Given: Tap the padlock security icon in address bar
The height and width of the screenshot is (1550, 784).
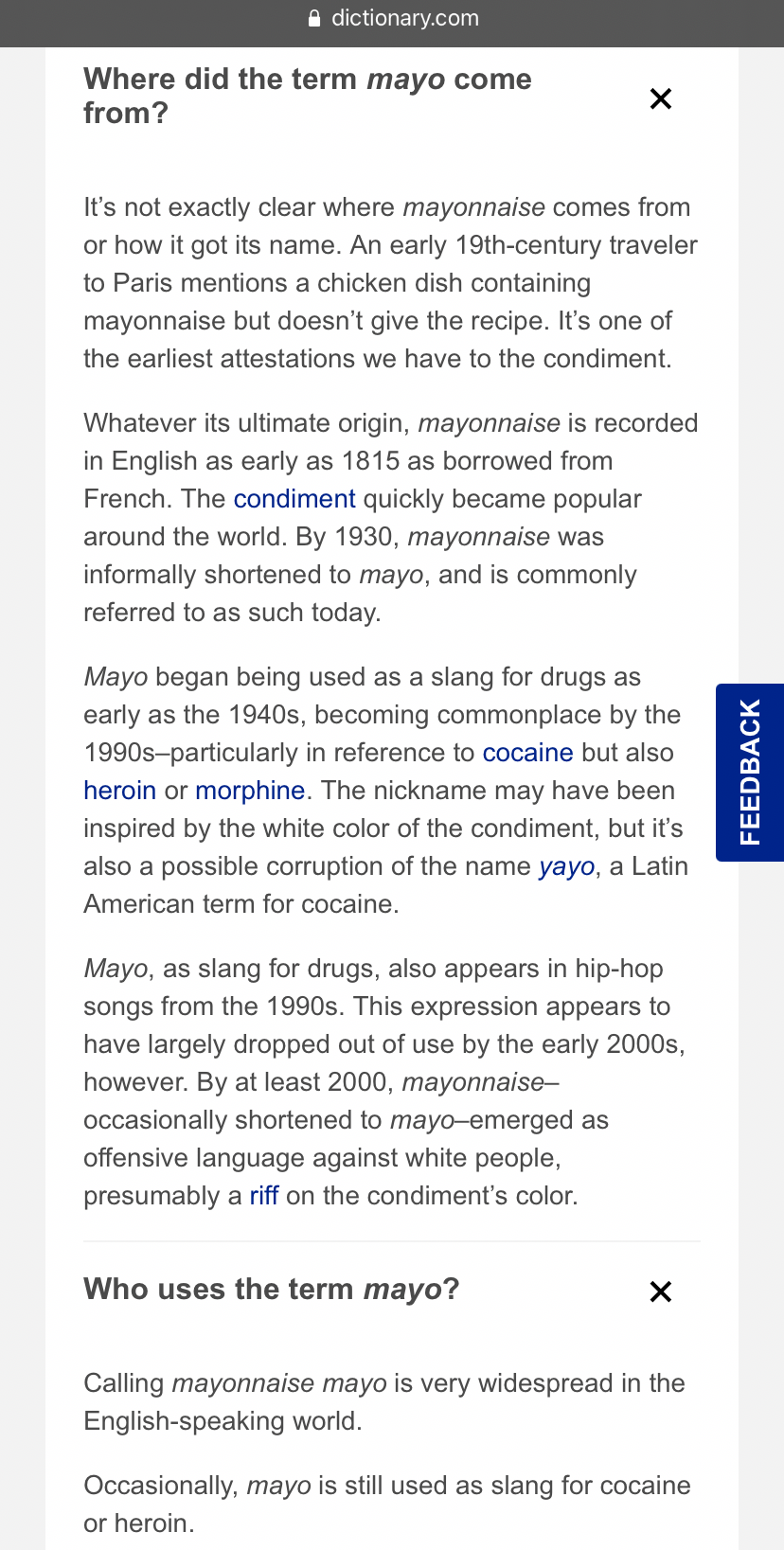Looking at the screenshot, I should click(313, 17).
